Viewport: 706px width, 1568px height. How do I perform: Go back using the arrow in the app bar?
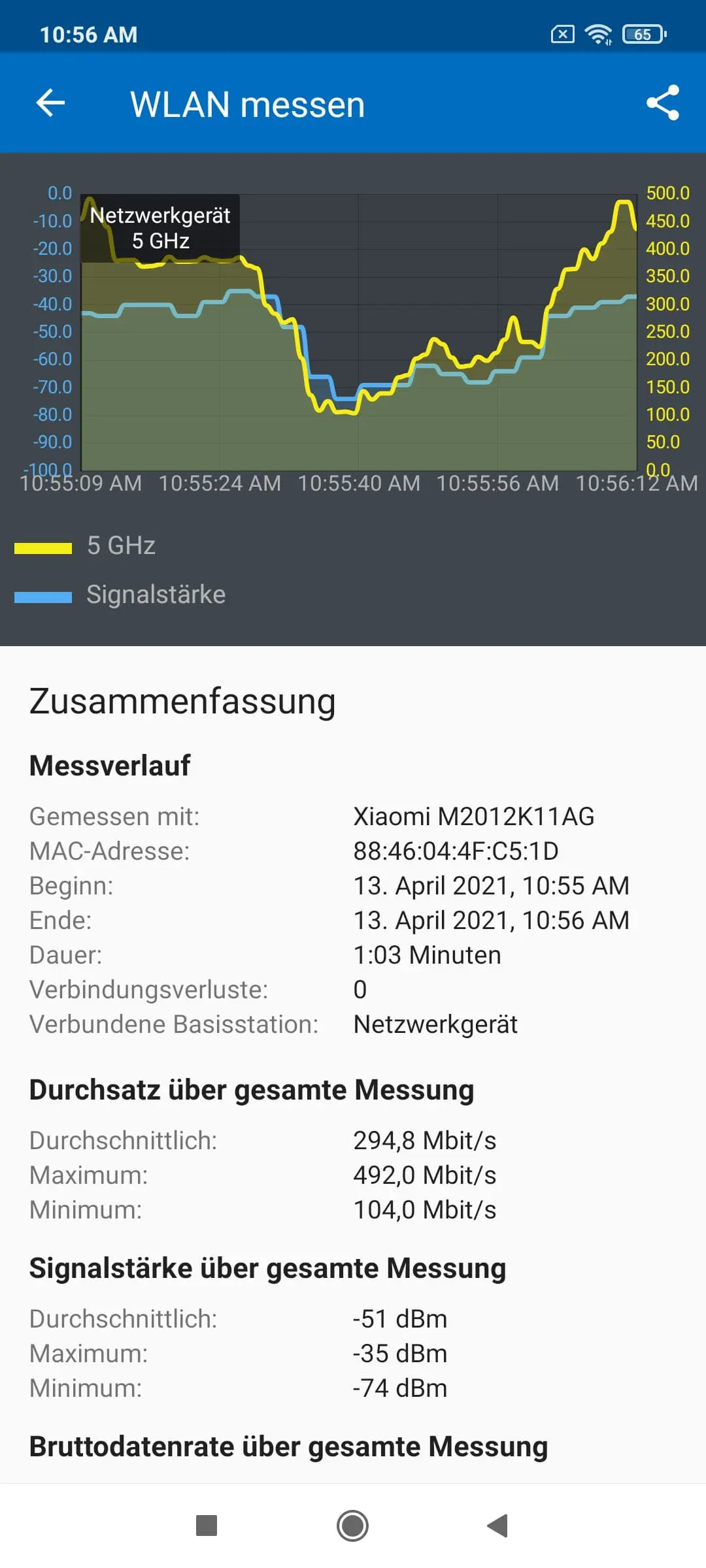pyautogui.click(x=50, y=103)
